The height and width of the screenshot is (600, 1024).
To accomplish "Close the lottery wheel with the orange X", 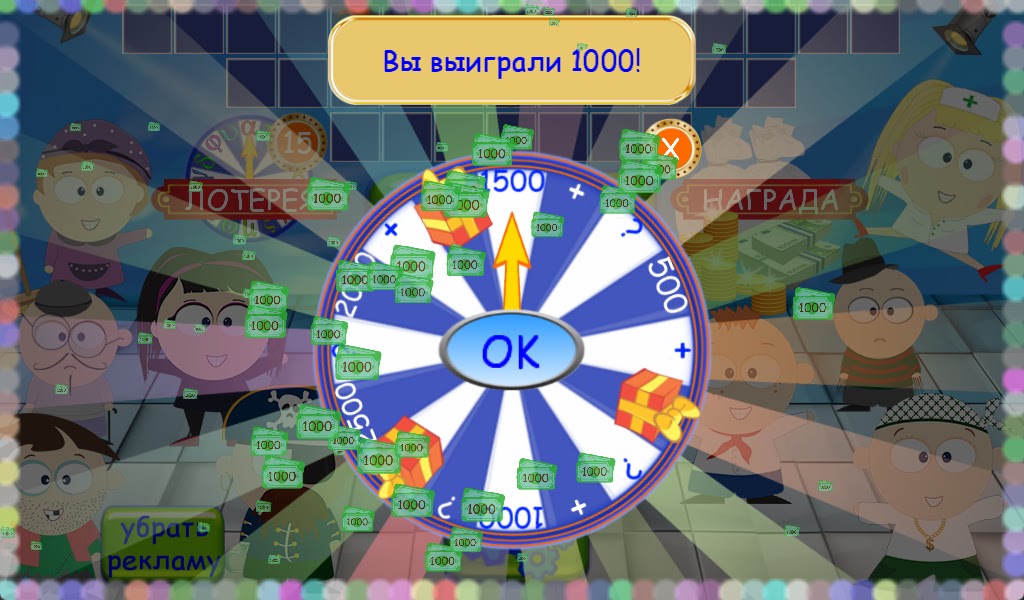I will tap(670, 147).
